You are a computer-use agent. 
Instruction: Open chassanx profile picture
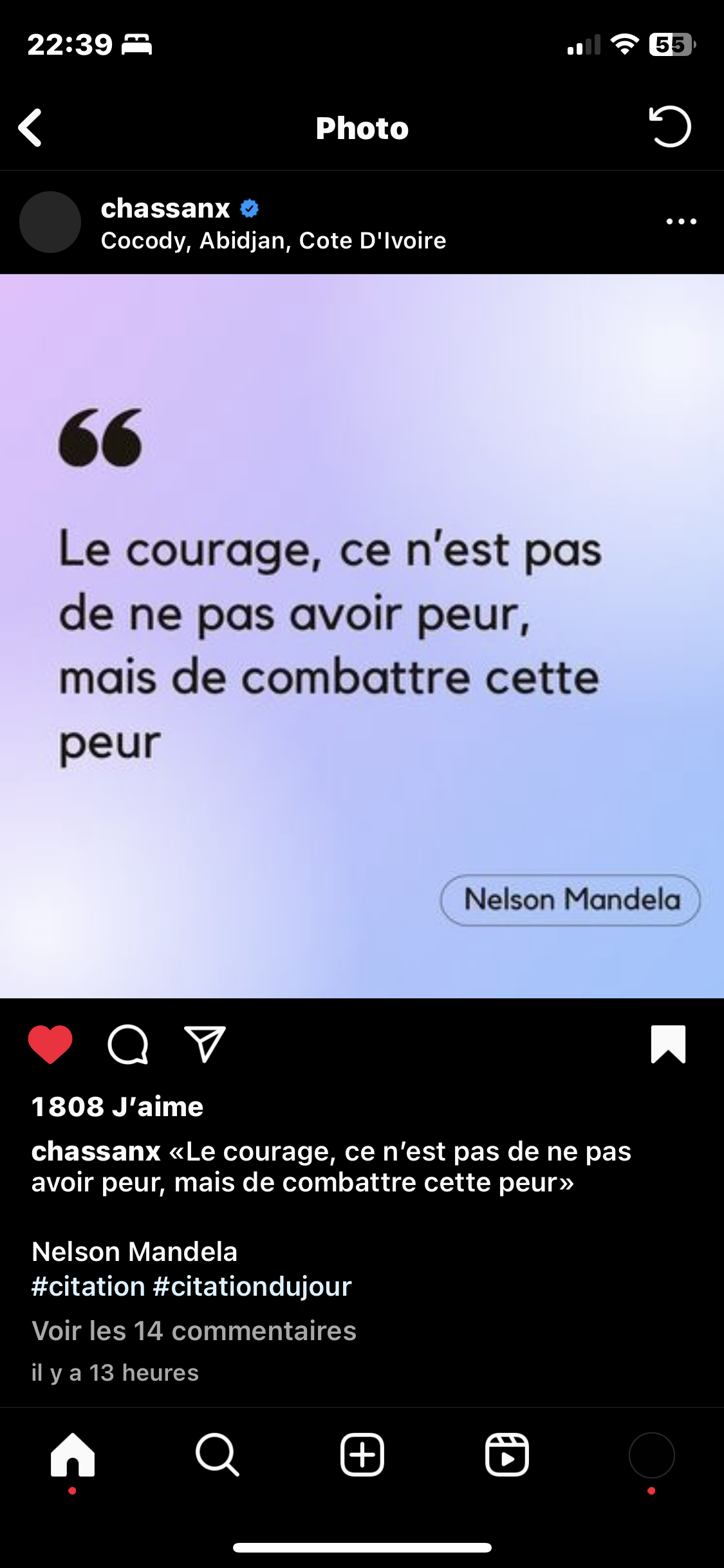click(x=50, y=222)
